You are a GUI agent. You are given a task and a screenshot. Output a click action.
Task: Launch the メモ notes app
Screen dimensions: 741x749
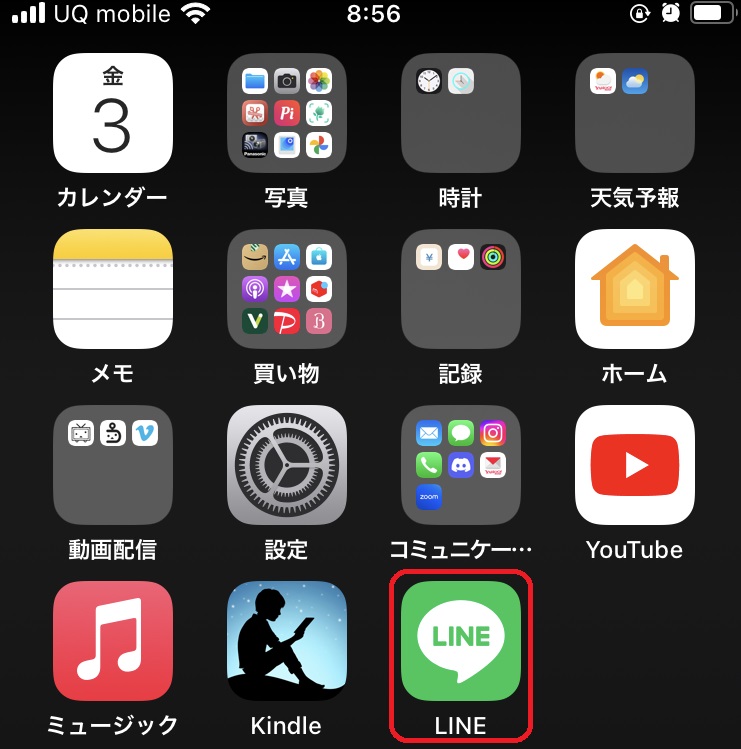113,289
